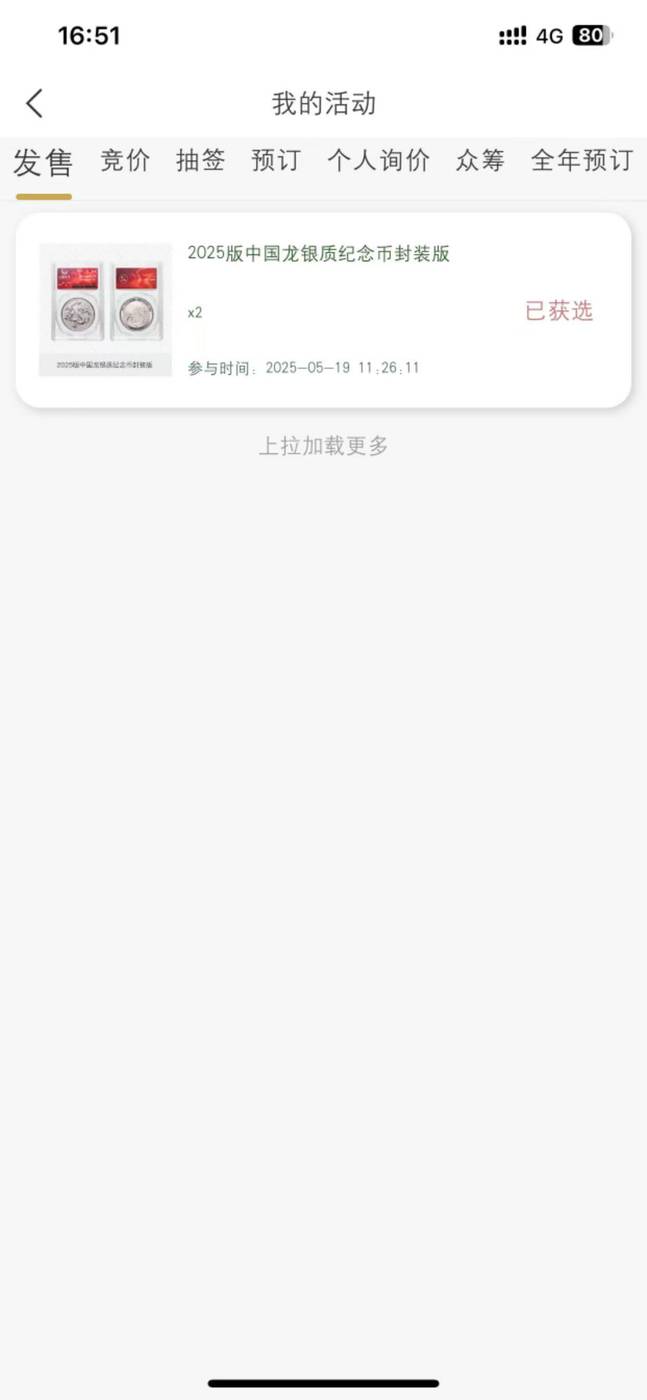Switch to the 竞价 tab
Image resolution: width=647 pixels, height=1400 pixels.
click(x=125, y=160)
